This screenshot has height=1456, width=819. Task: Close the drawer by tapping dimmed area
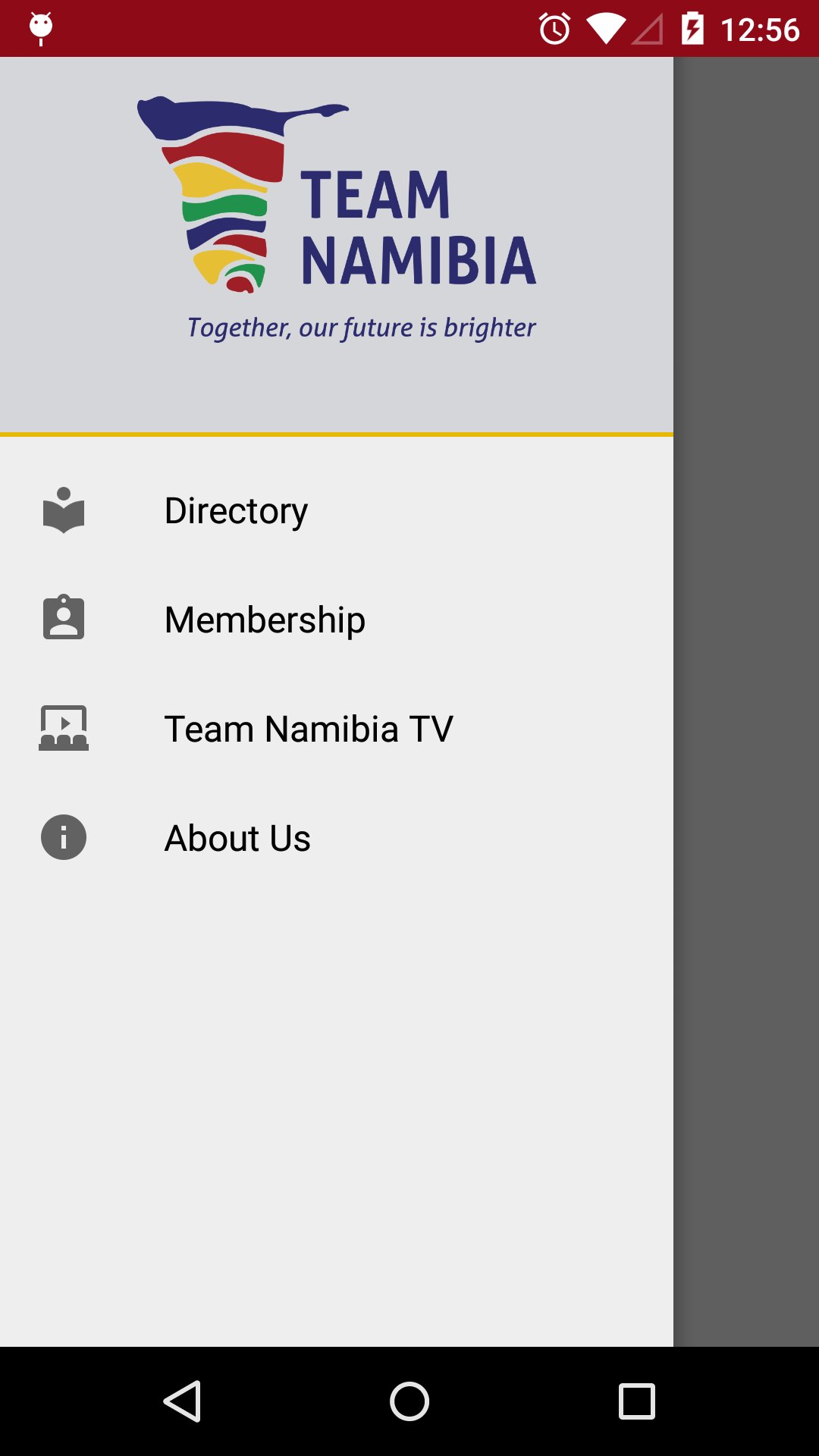747,682
